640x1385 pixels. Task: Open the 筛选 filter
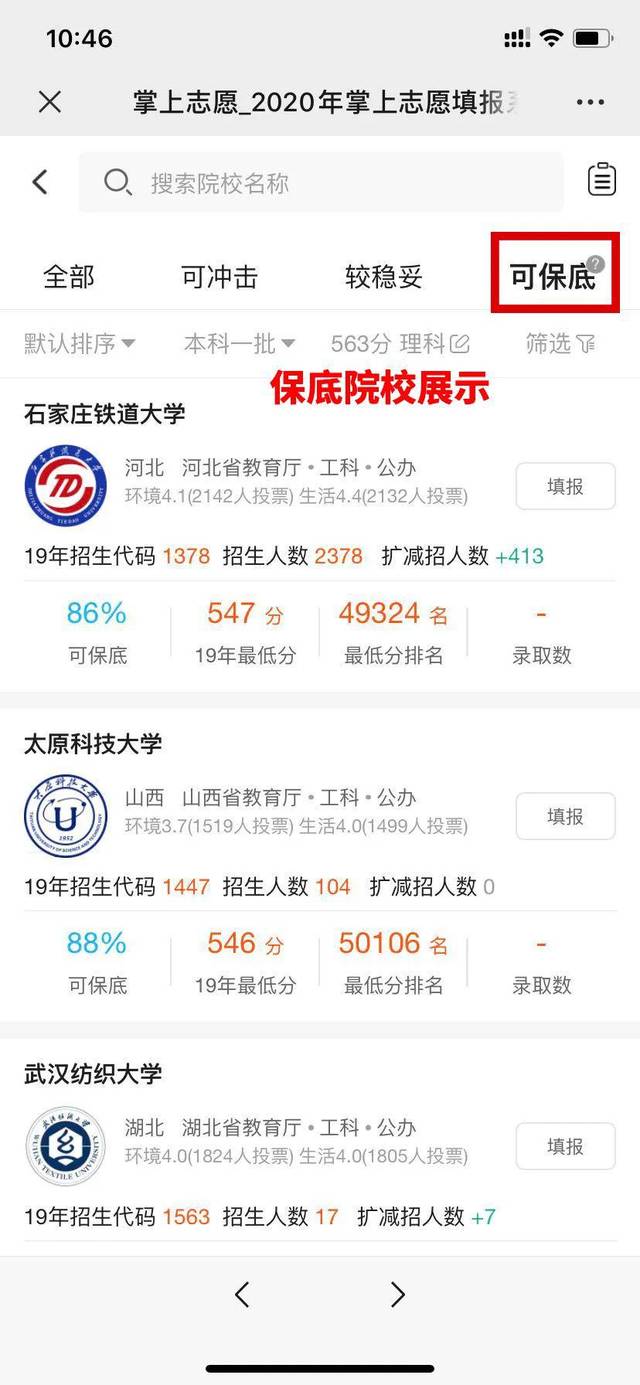[560, 344]
